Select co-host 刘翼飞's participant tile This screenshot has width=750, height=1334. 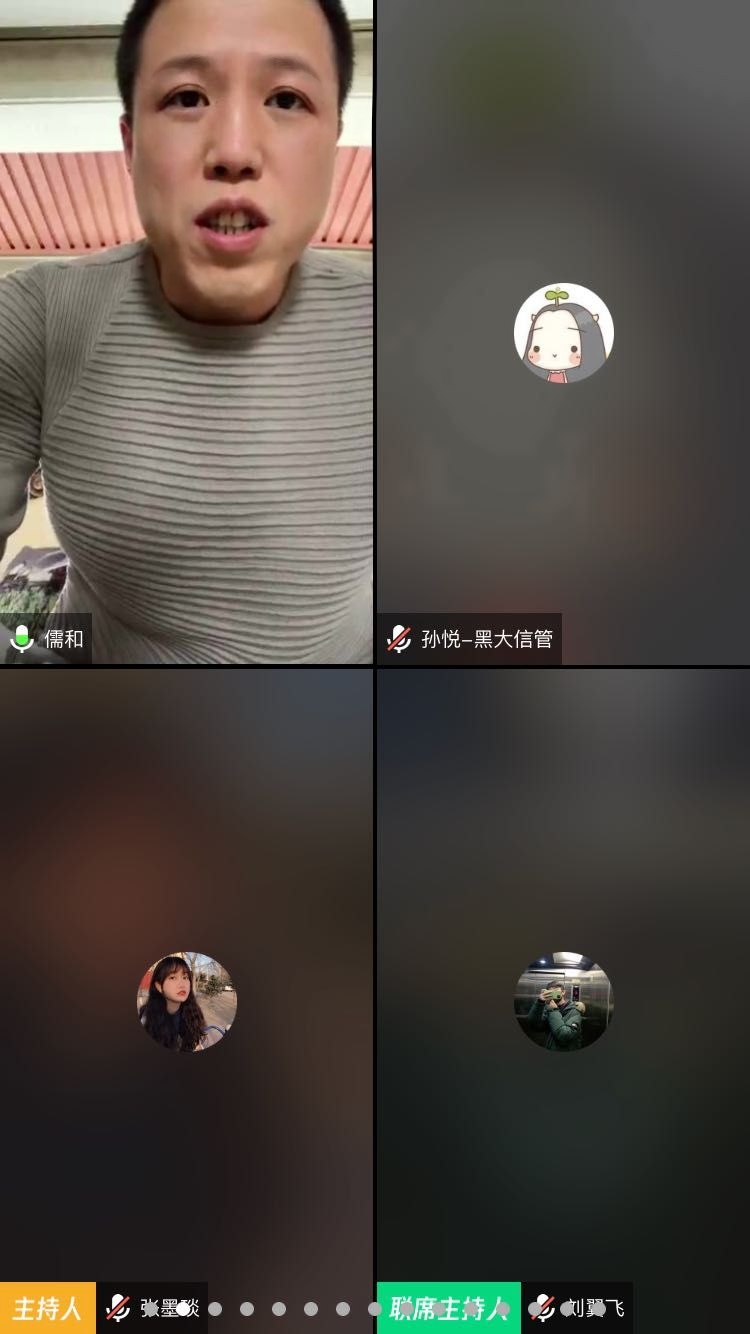pos(563,1000)
